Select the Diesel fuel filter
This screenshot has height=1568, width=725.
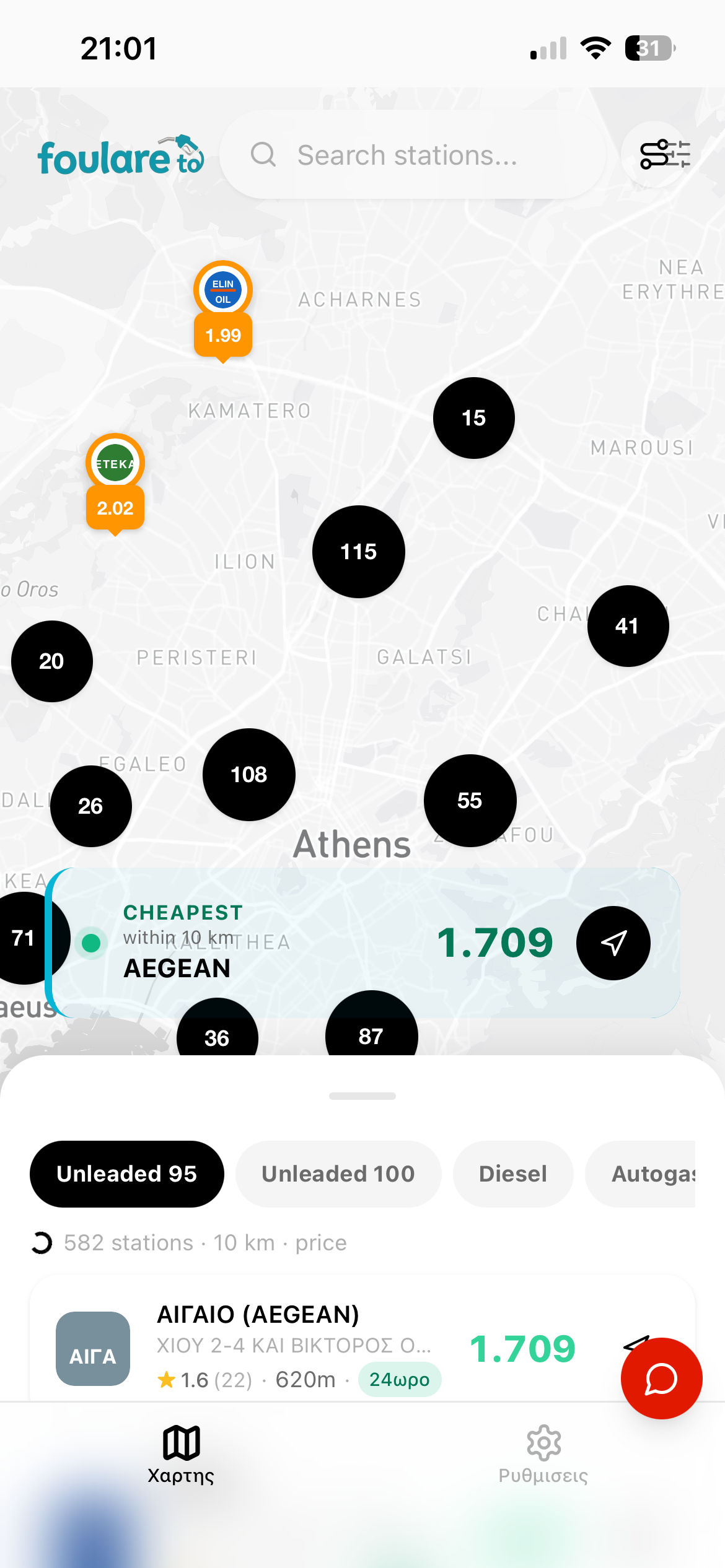coord(512,1174)
